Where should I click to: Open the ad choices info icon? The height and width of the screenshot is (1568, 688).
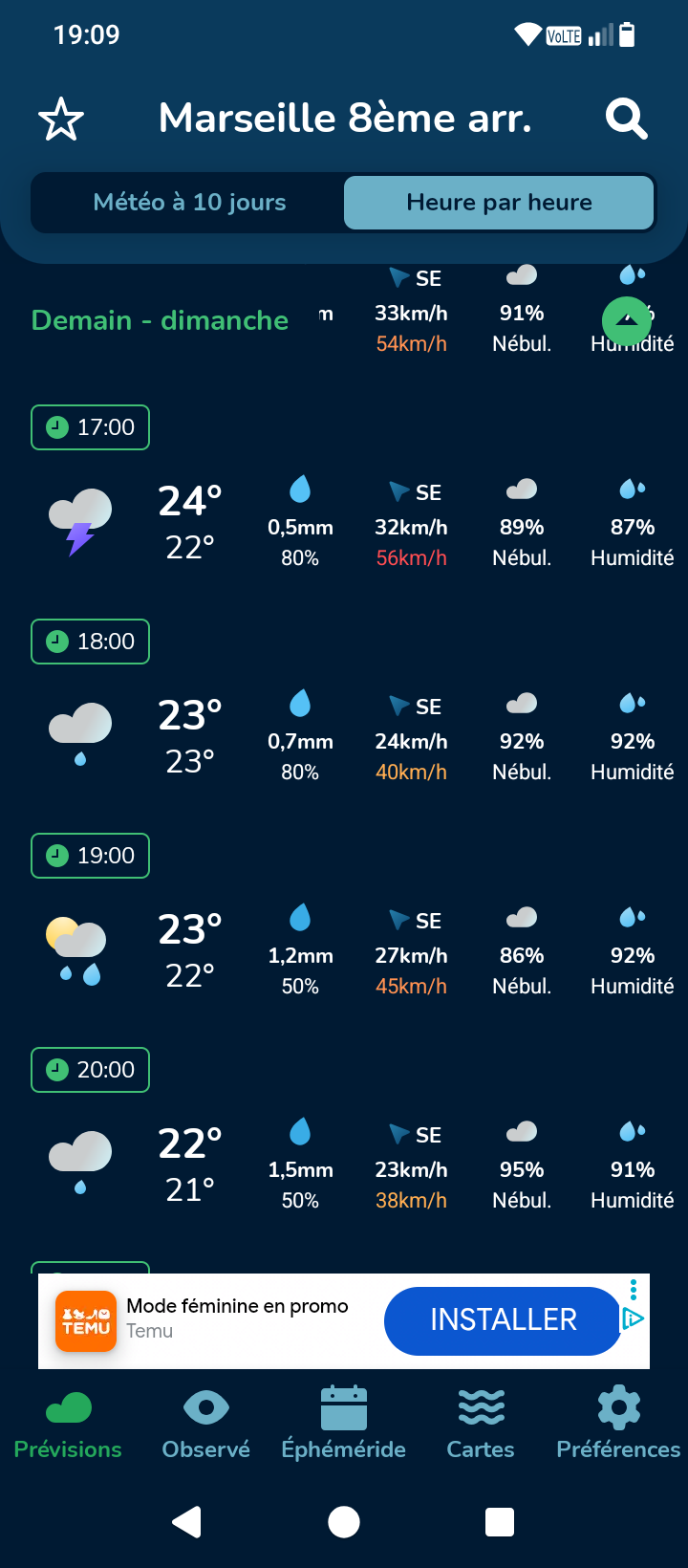633,1319
